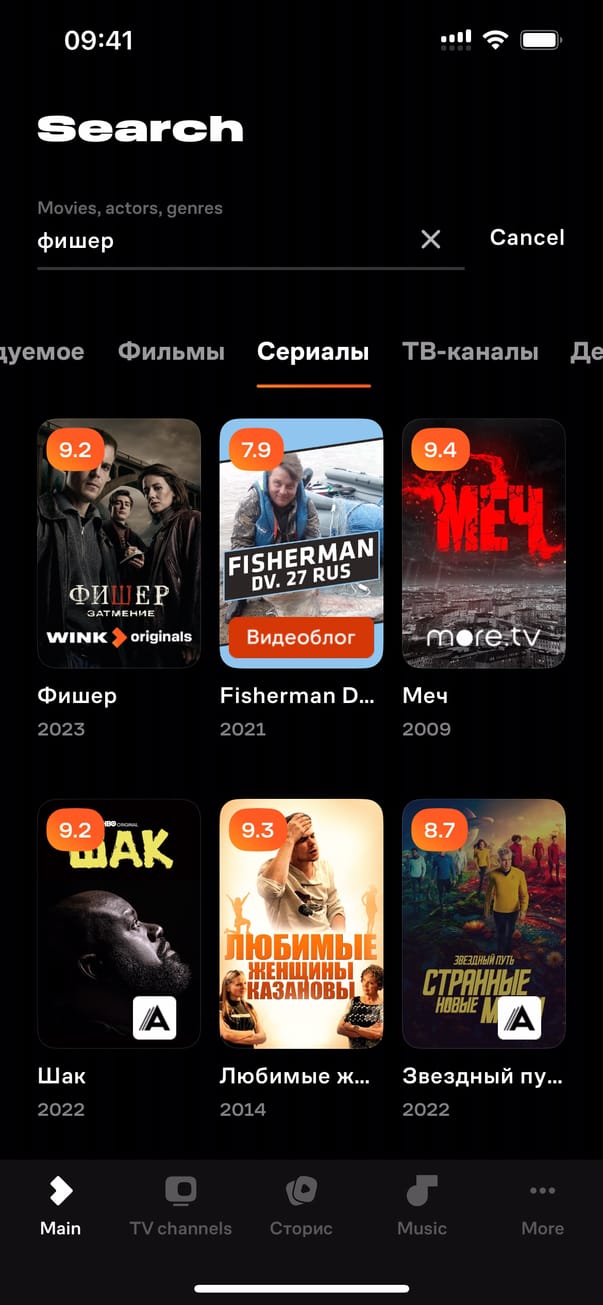The image size is (603, 1305).
Task: Open the TV channels tab
Action: click(180, 1205)
